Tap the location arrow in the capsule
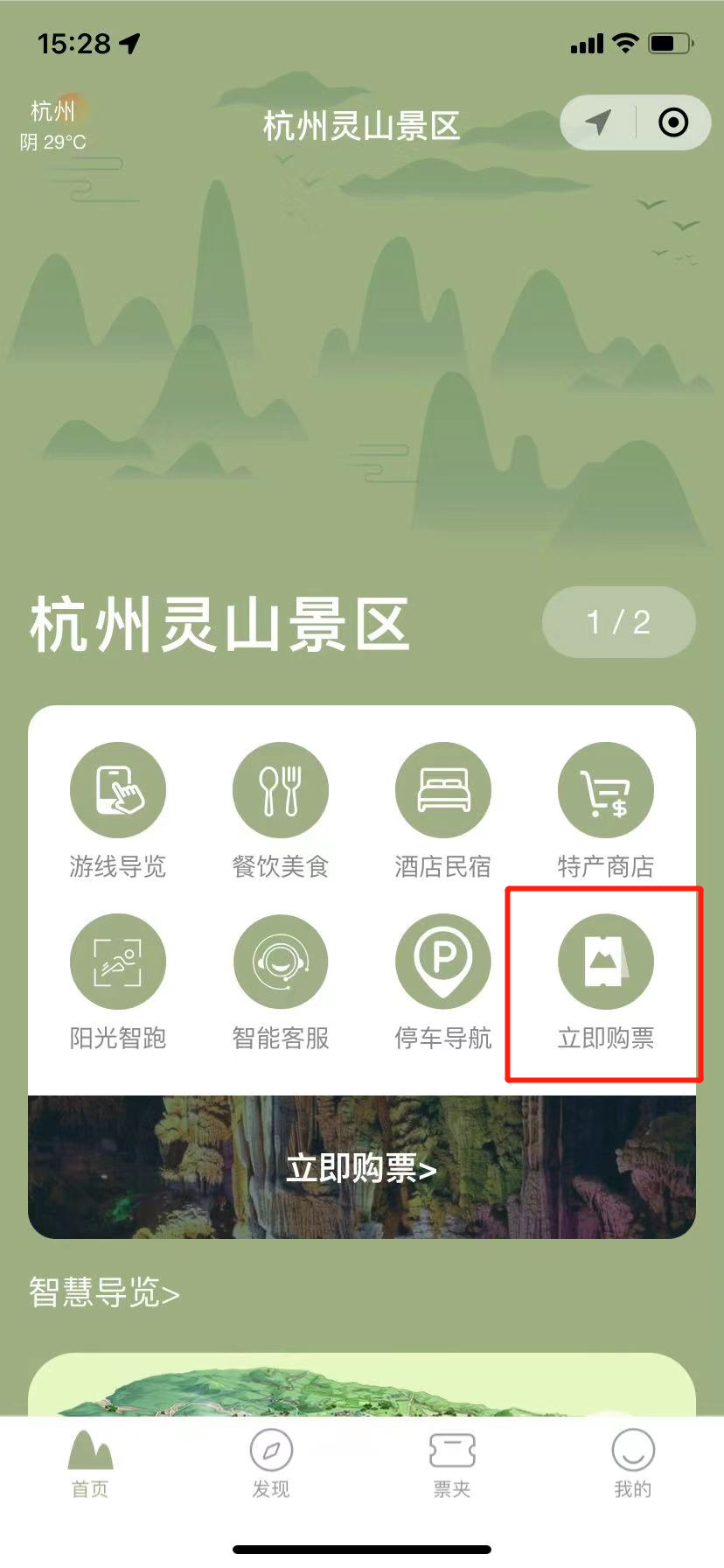This screenshot has width=724, height=1568. (x=598, y=122)
